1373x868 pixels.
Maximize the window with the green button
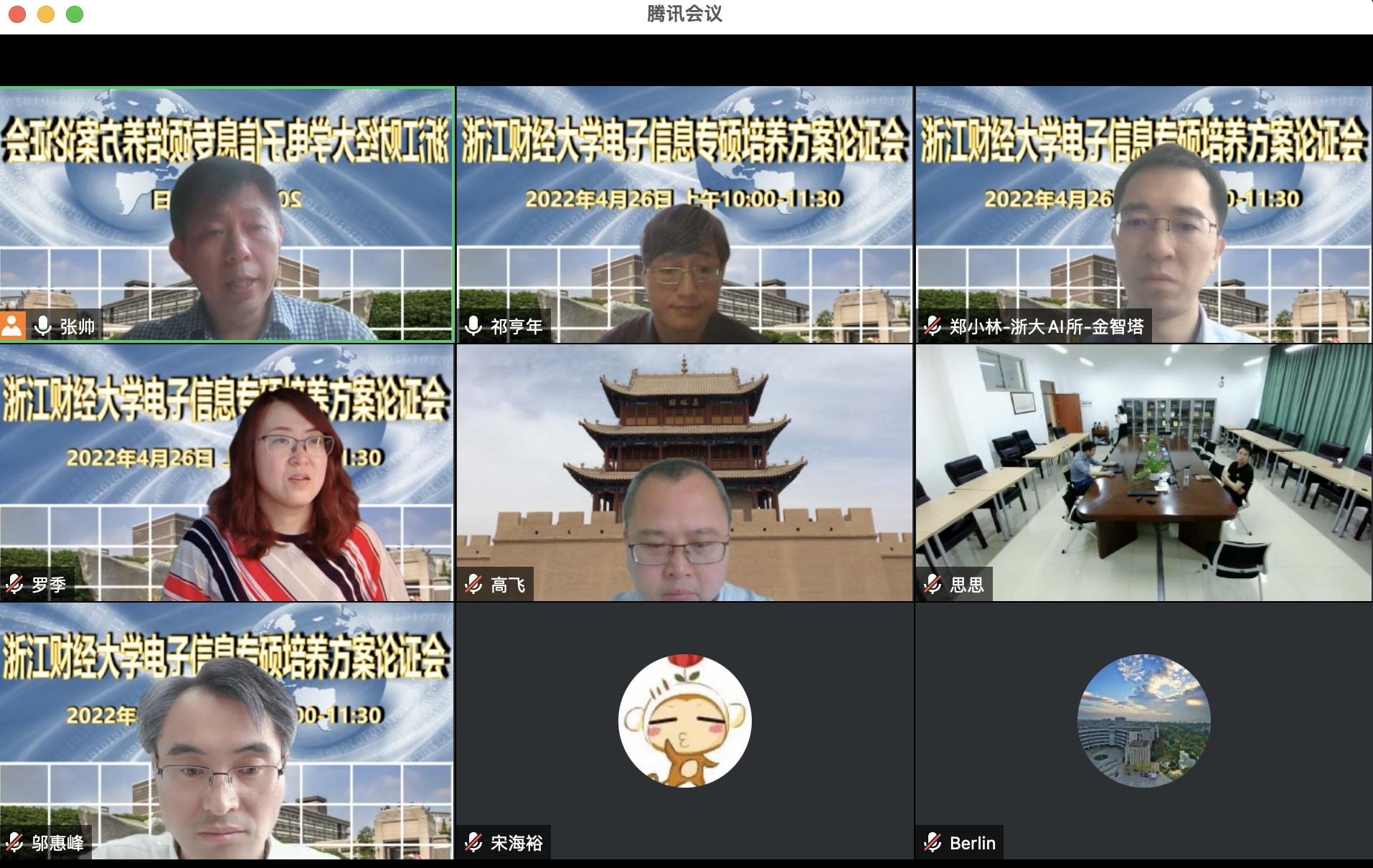(x=75, y=14)
